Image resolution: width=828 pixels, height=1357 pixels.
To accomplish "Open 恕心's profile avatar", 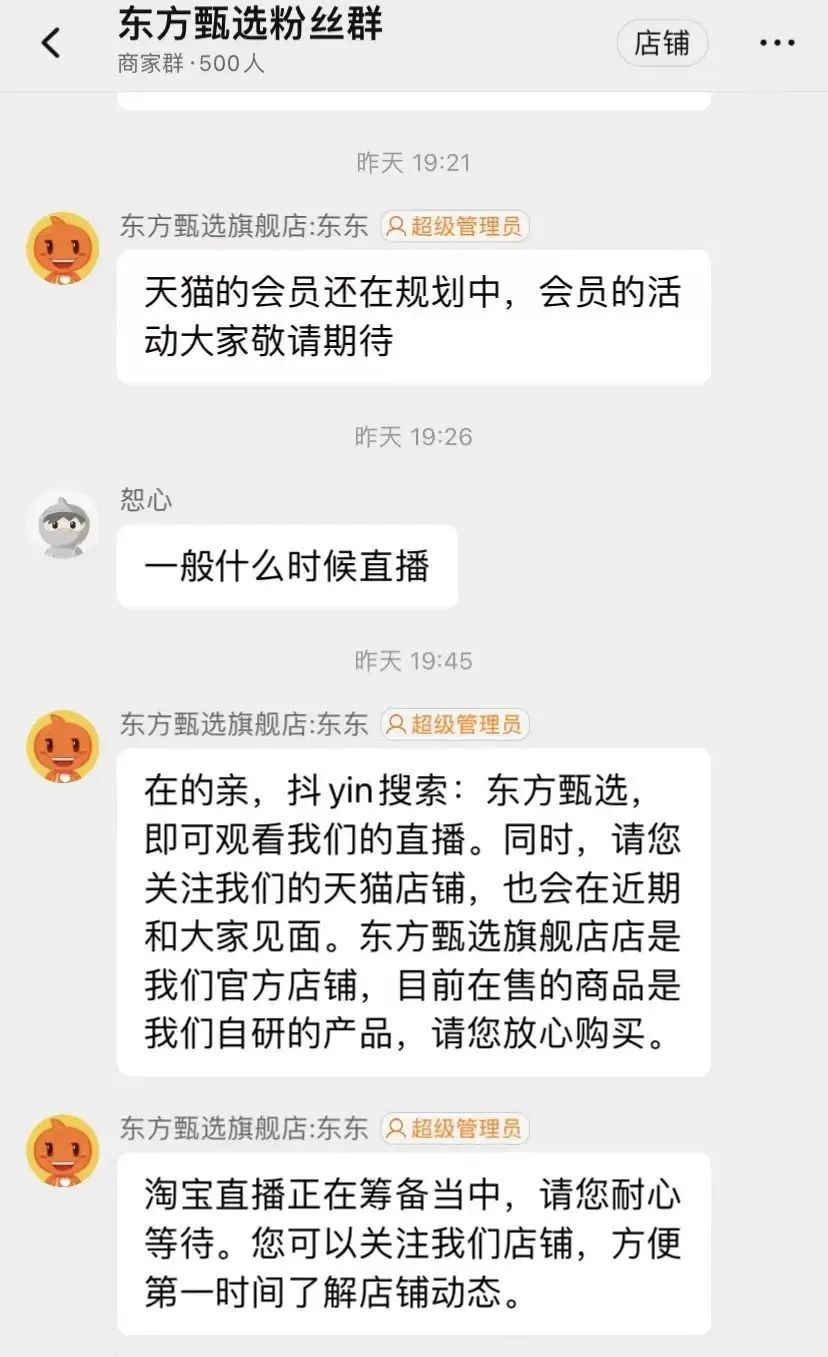I will (63, 524).
